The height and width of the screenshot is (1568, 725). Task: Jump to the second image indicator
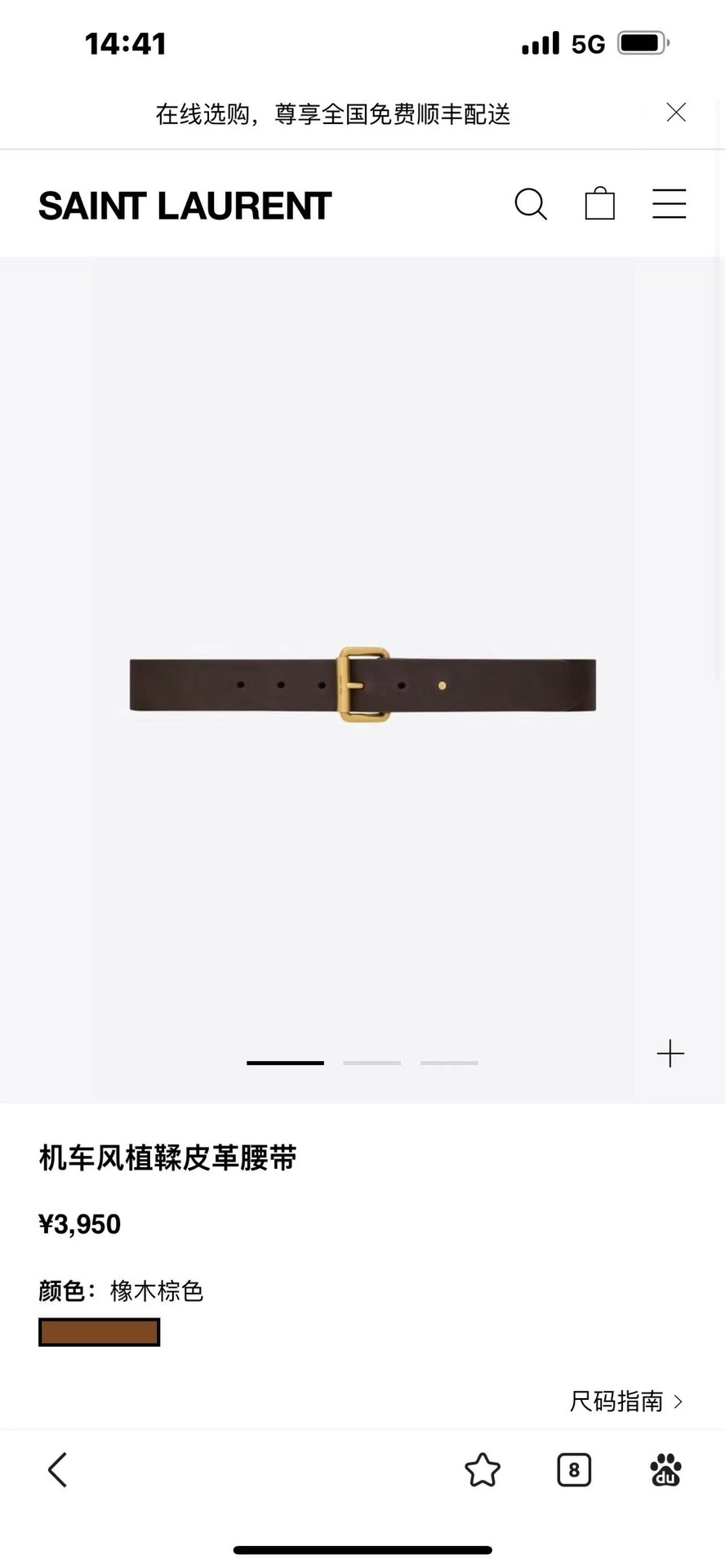[x=371, y=1063]
